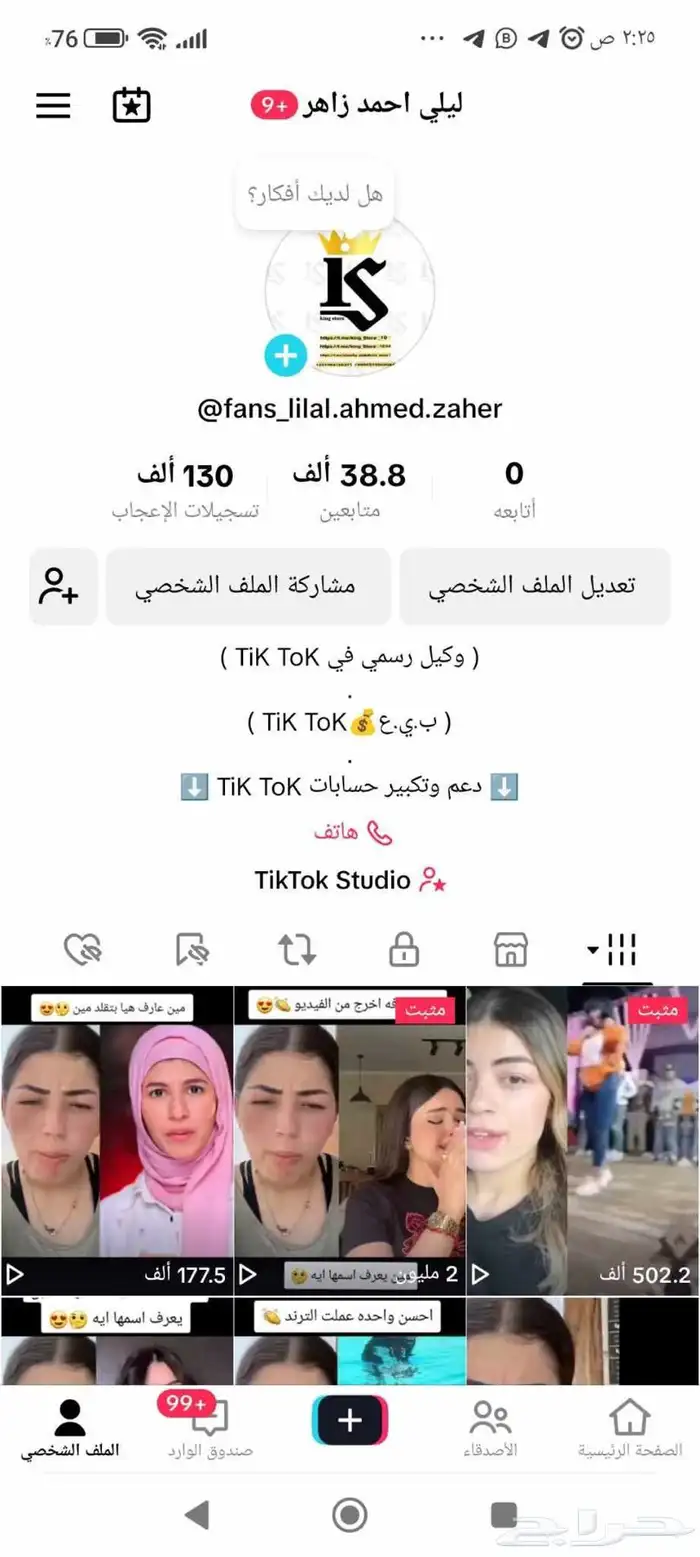The height and width of the screenshot is (1557, 700).
Task: Open the 'هل لديك أفكار؟' bubble
Action: [315, 194]
